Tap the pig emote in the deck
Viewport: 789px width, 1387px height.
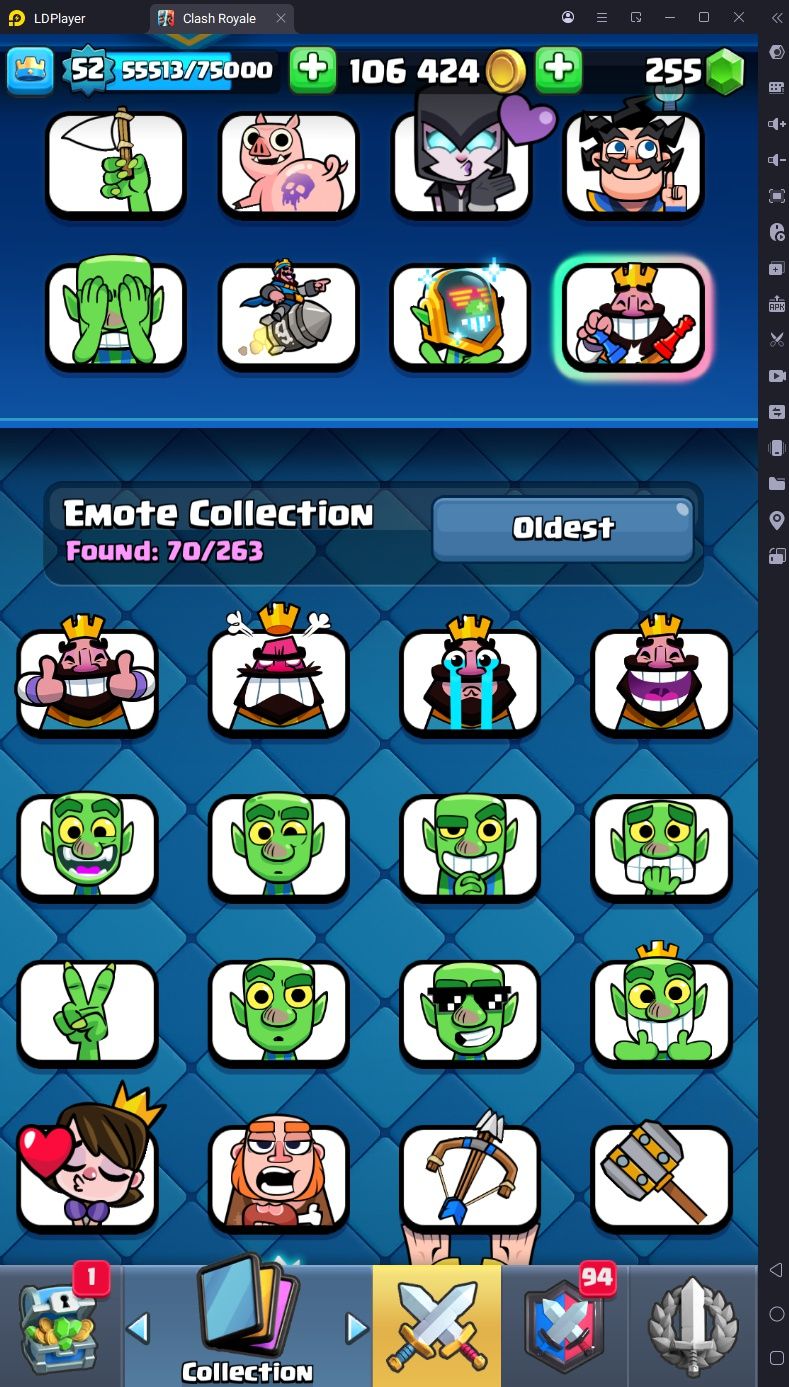tap(289, 164)
